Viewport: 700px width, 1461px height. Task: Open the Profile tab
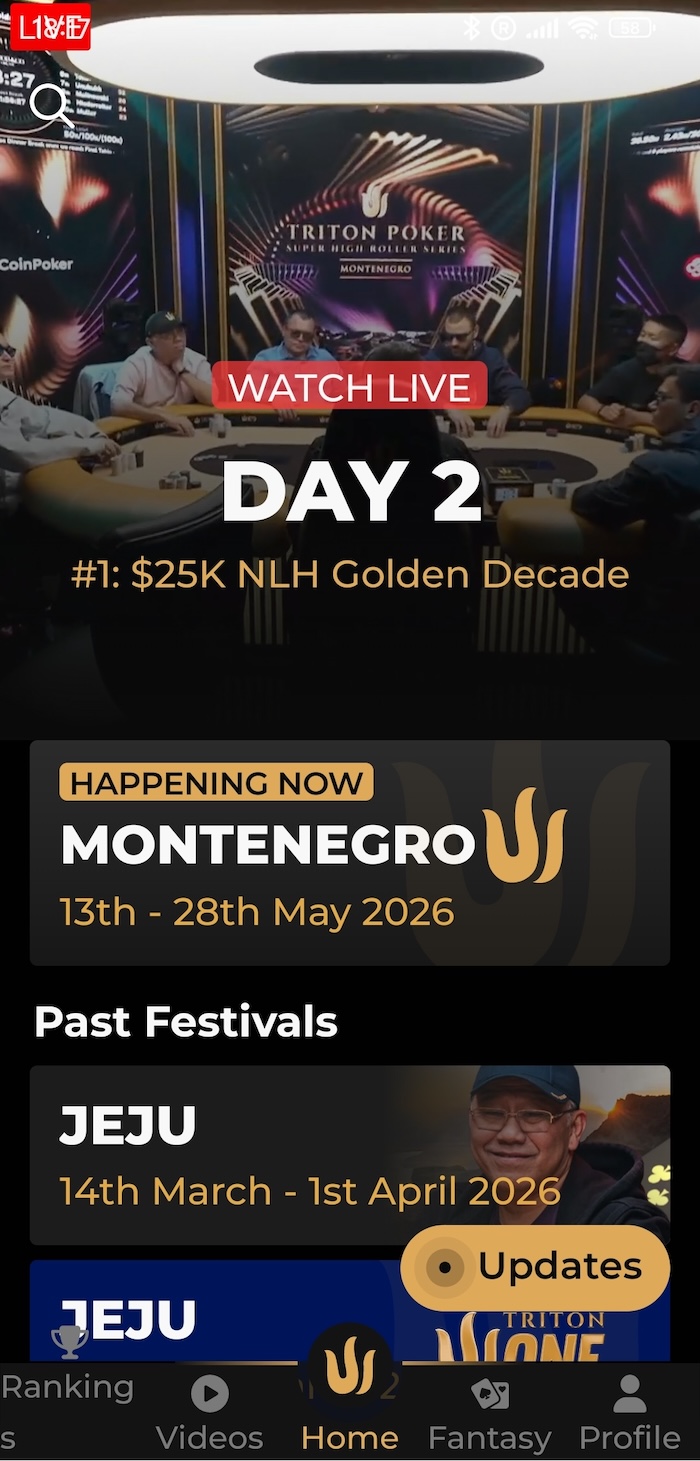tap(630, 1414)
